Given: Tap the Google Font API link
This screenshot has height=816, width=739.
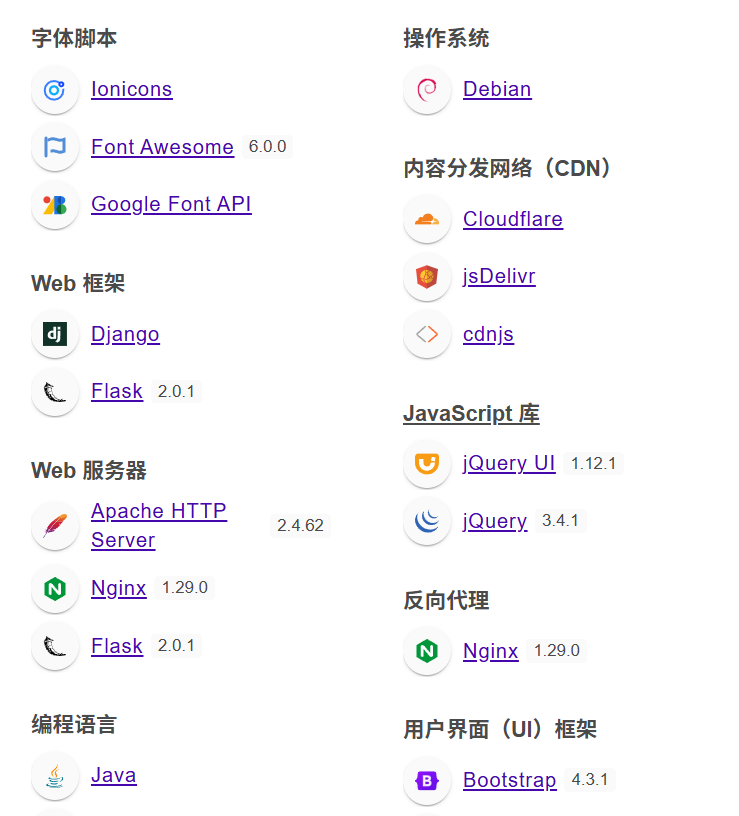Looking at the screenshot, I should (x=171, y=205).
